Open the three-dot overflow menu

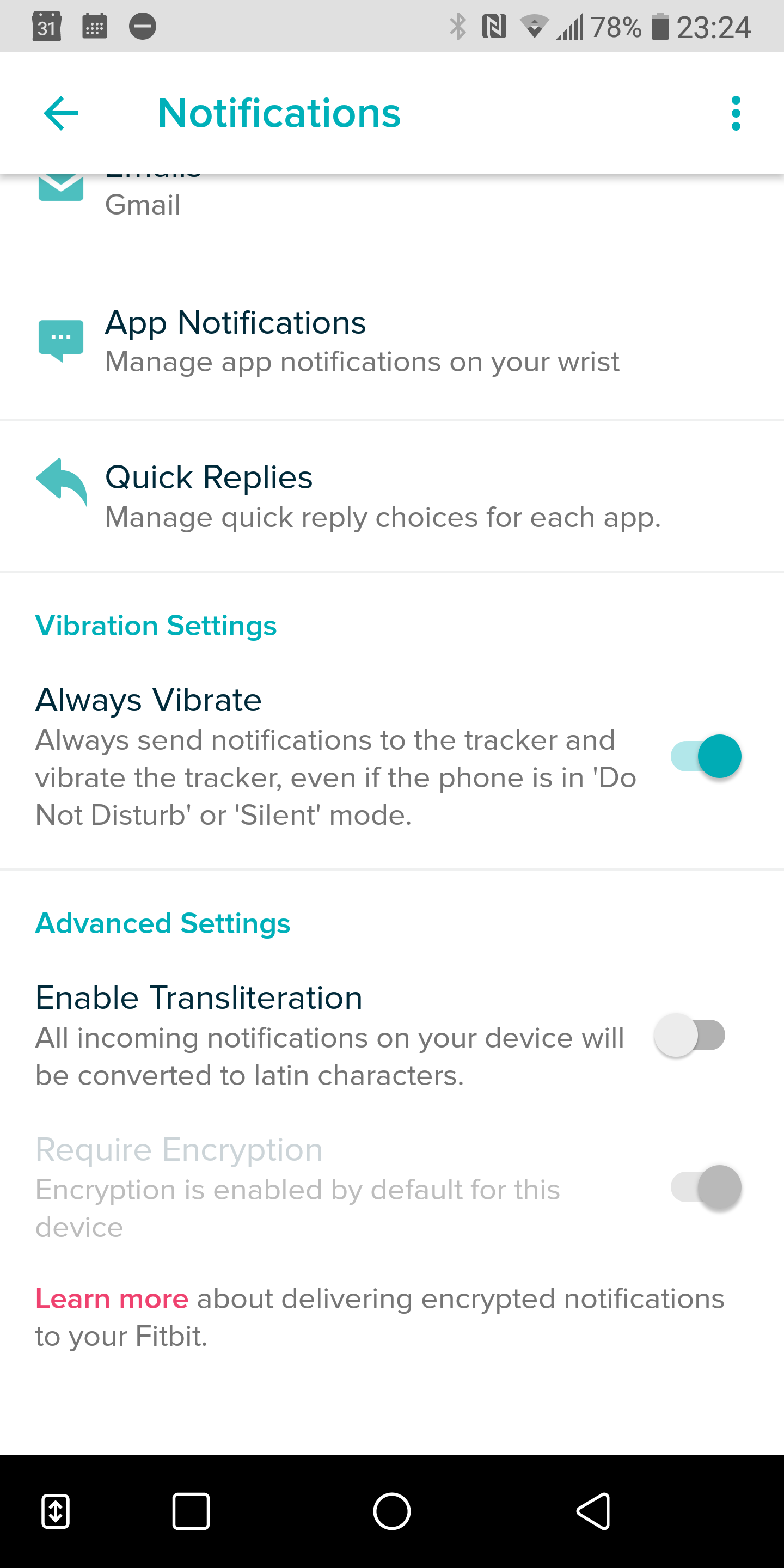pyautogui.click(x=736, y=113)
